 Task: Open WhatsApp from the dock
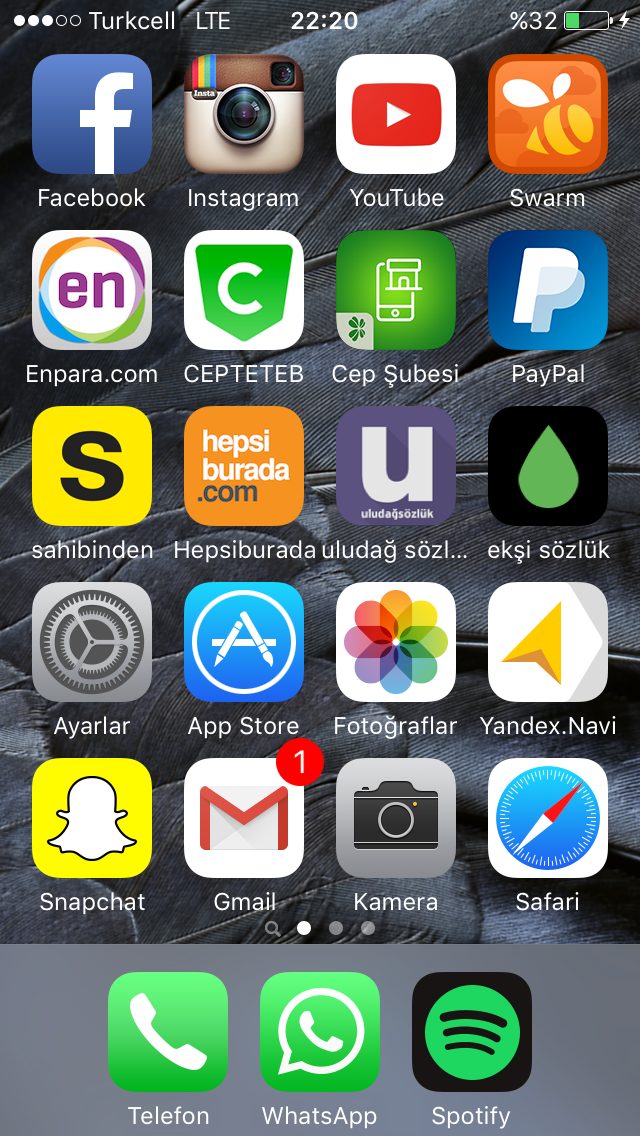(320, 1032)
